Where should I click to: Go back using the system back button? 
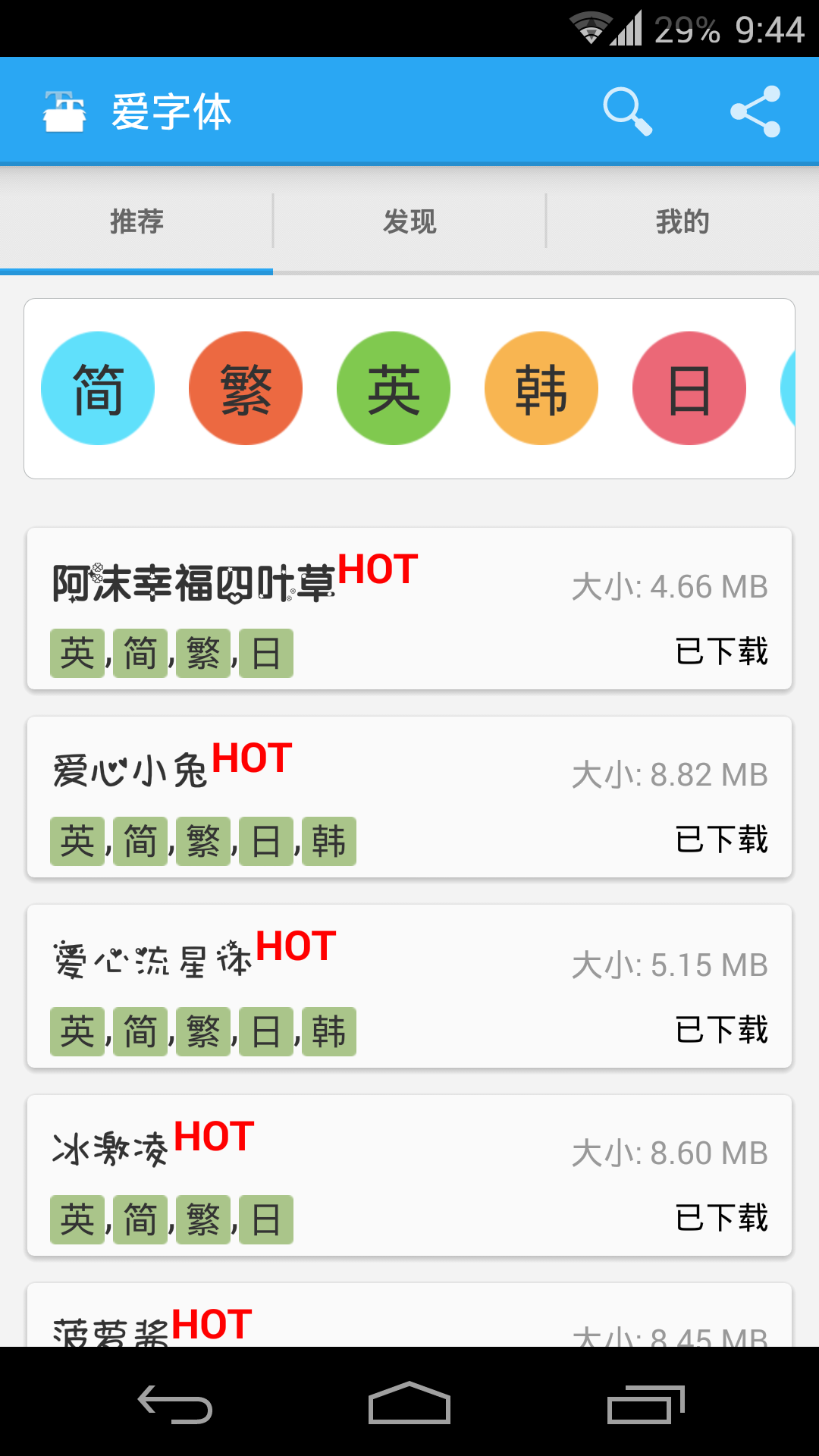coord(174,1403)
